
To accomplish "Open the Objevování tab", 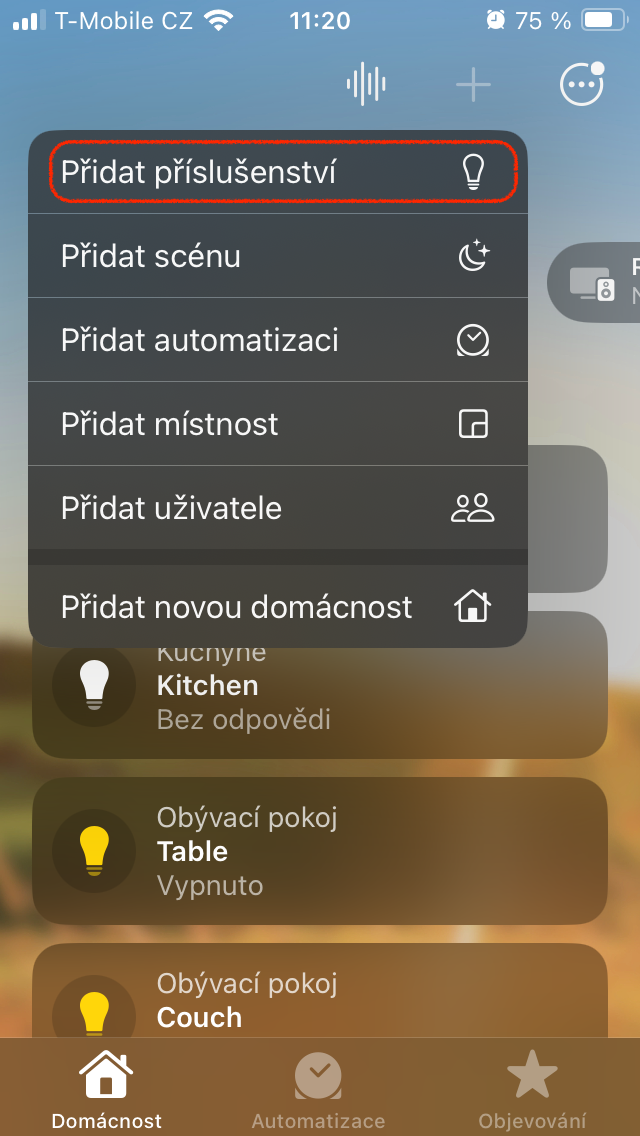I will point(531,1092).
